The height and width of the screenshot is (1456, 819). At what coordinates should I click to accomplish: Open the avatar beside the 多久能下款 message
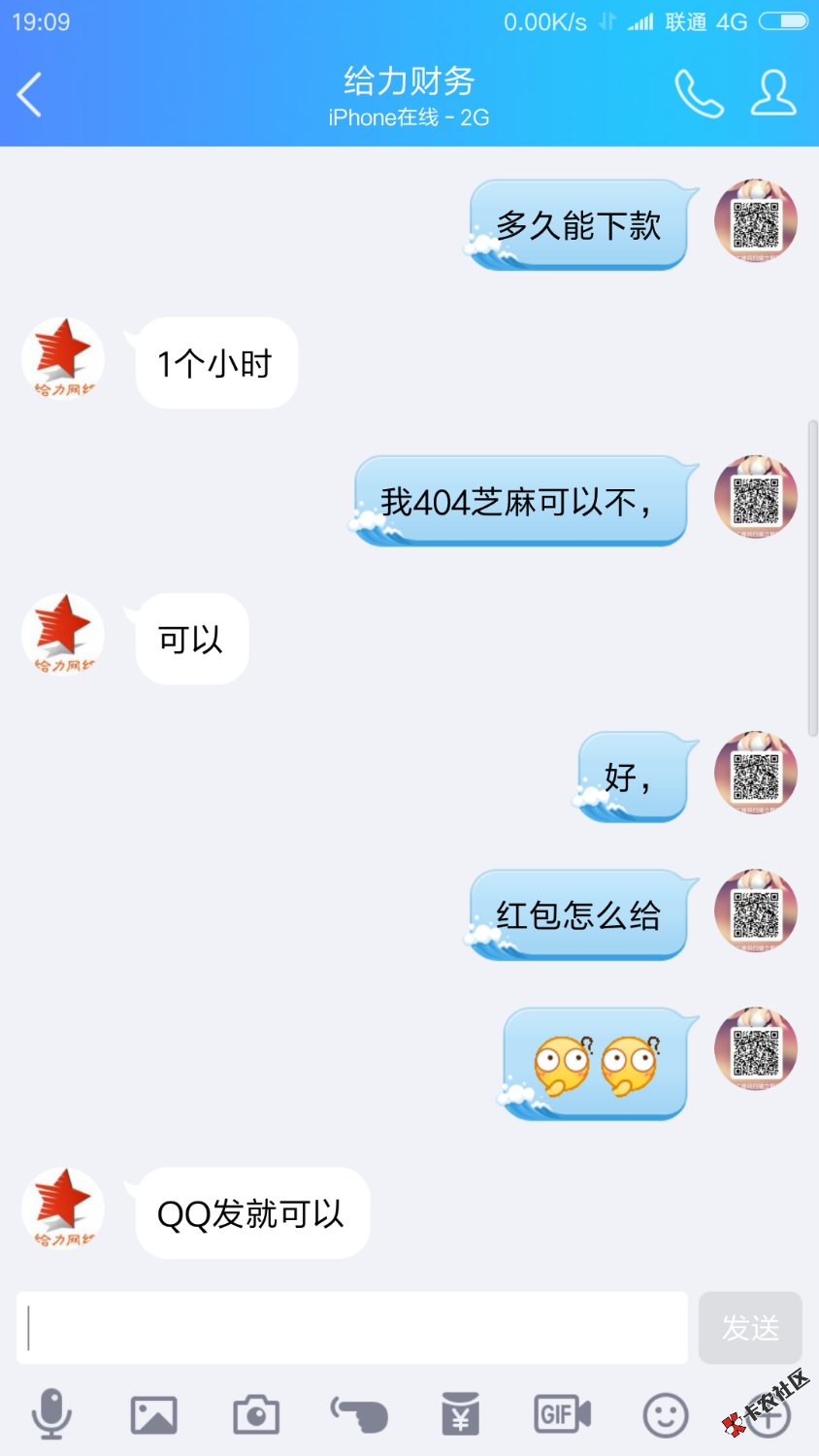pos(756,221)
